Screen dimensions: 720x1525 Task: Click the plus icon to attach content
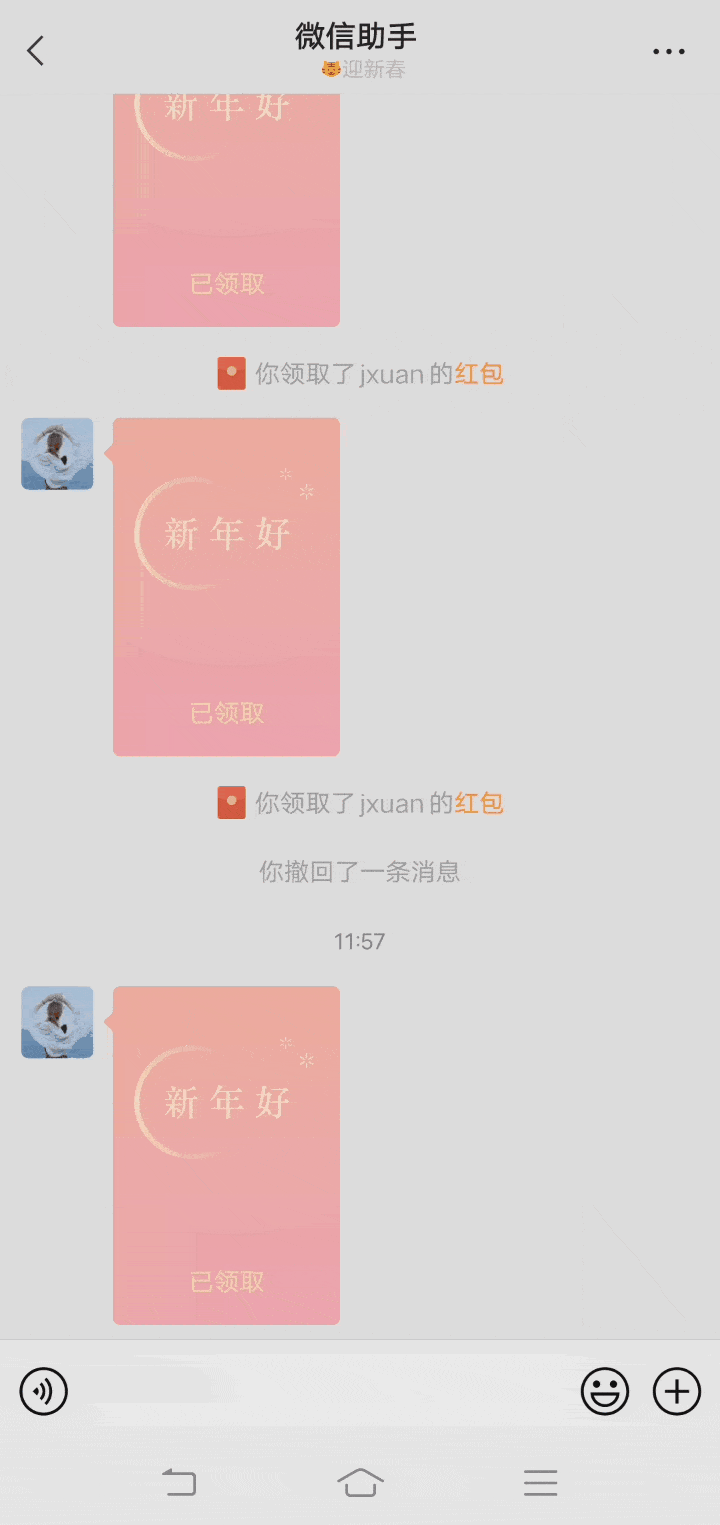tap(676, 1391)
